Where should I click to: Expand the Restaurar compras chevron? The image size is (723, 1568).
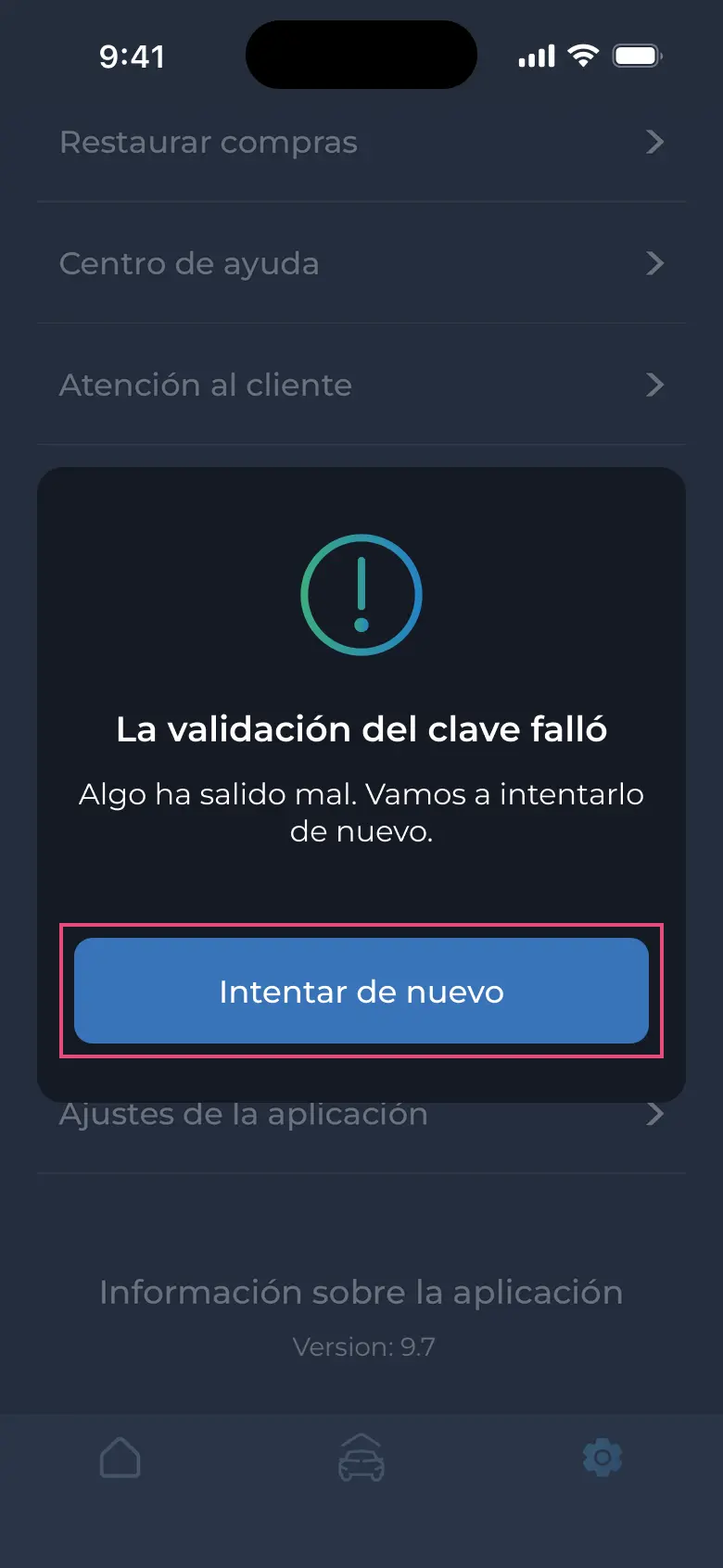click(x=656, y=142)
